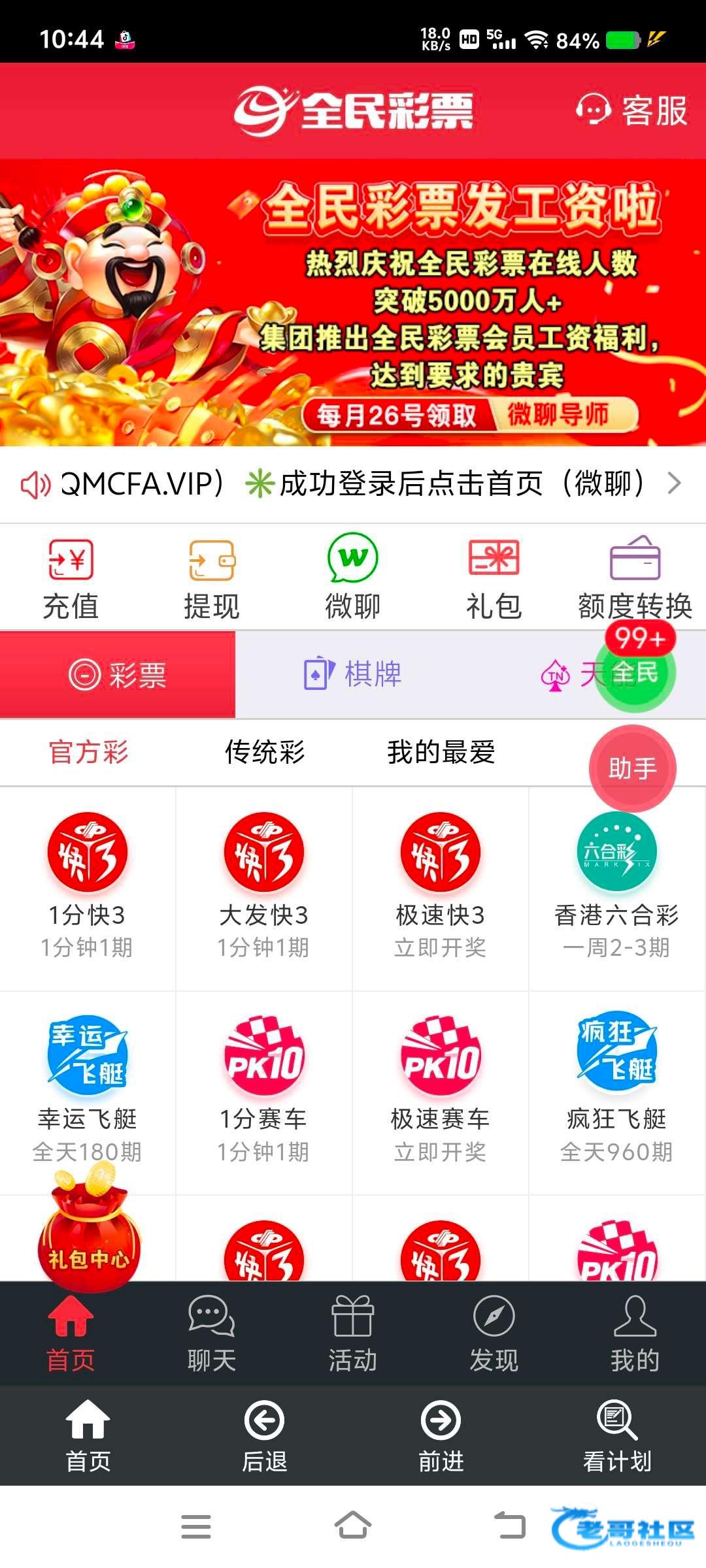Switch to the 棋牌 category tab

tap(353, 674)
